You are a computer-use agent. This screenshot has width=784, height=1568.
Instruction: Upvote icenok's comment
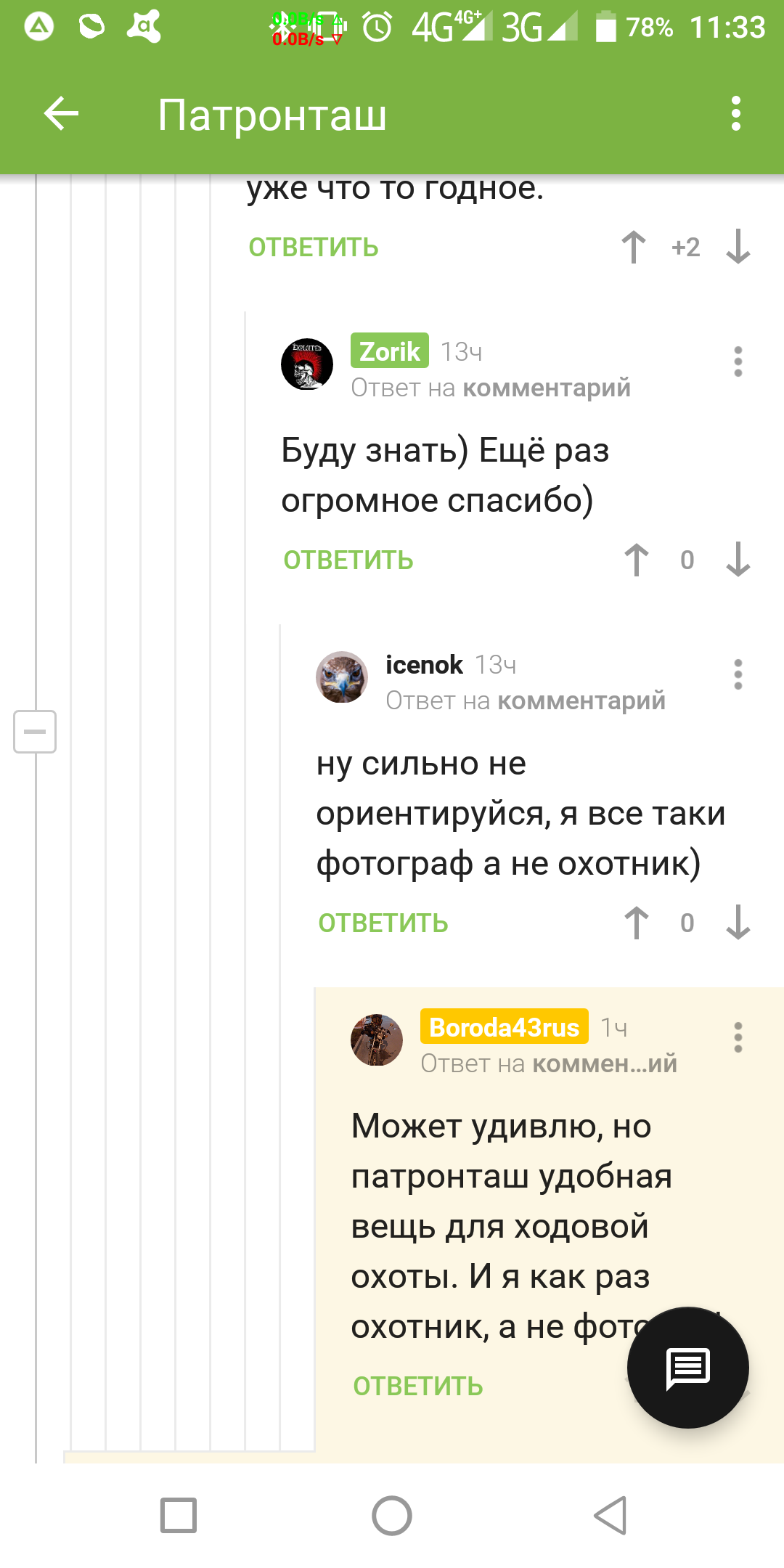[636, 923]
